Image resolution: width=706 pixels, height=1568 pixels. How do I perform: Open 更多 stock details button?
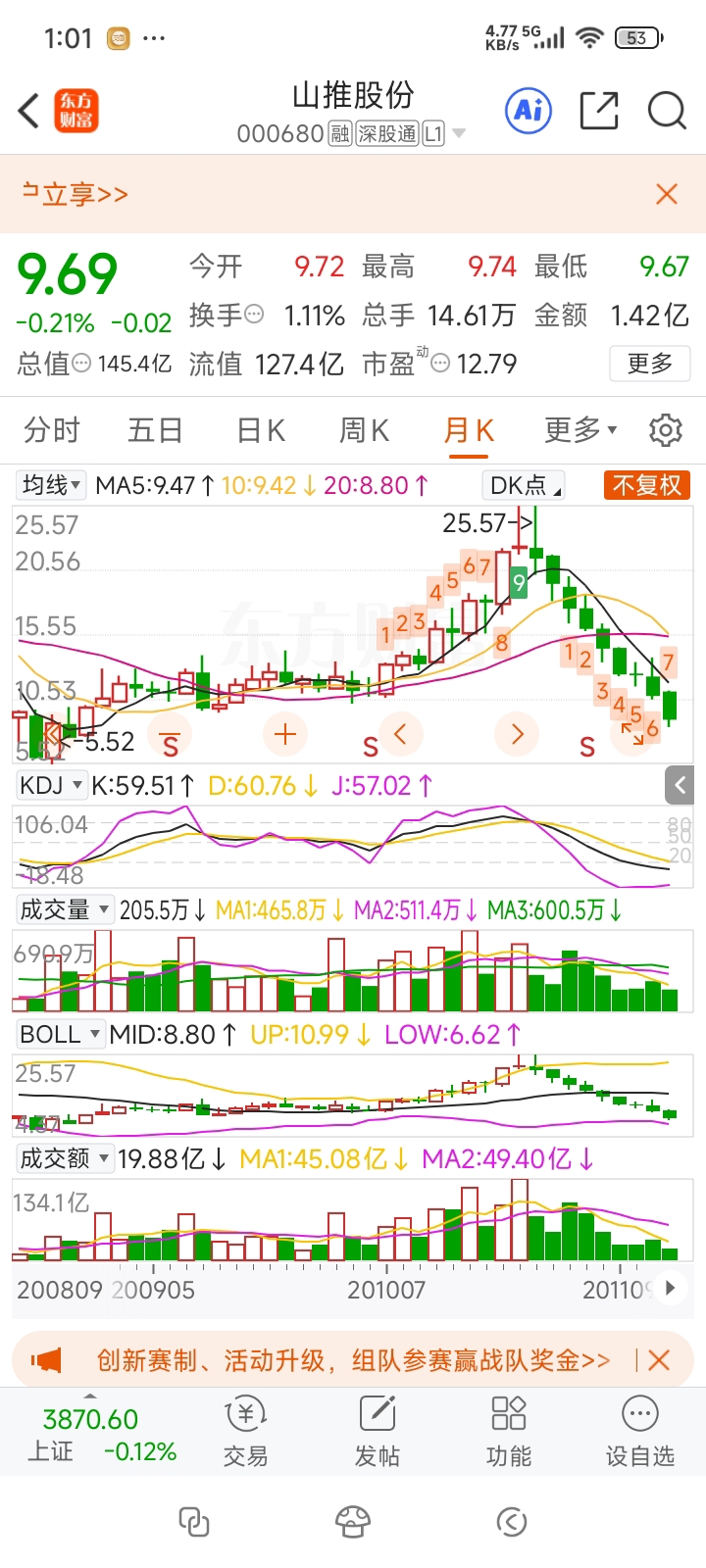coord(650,364)
